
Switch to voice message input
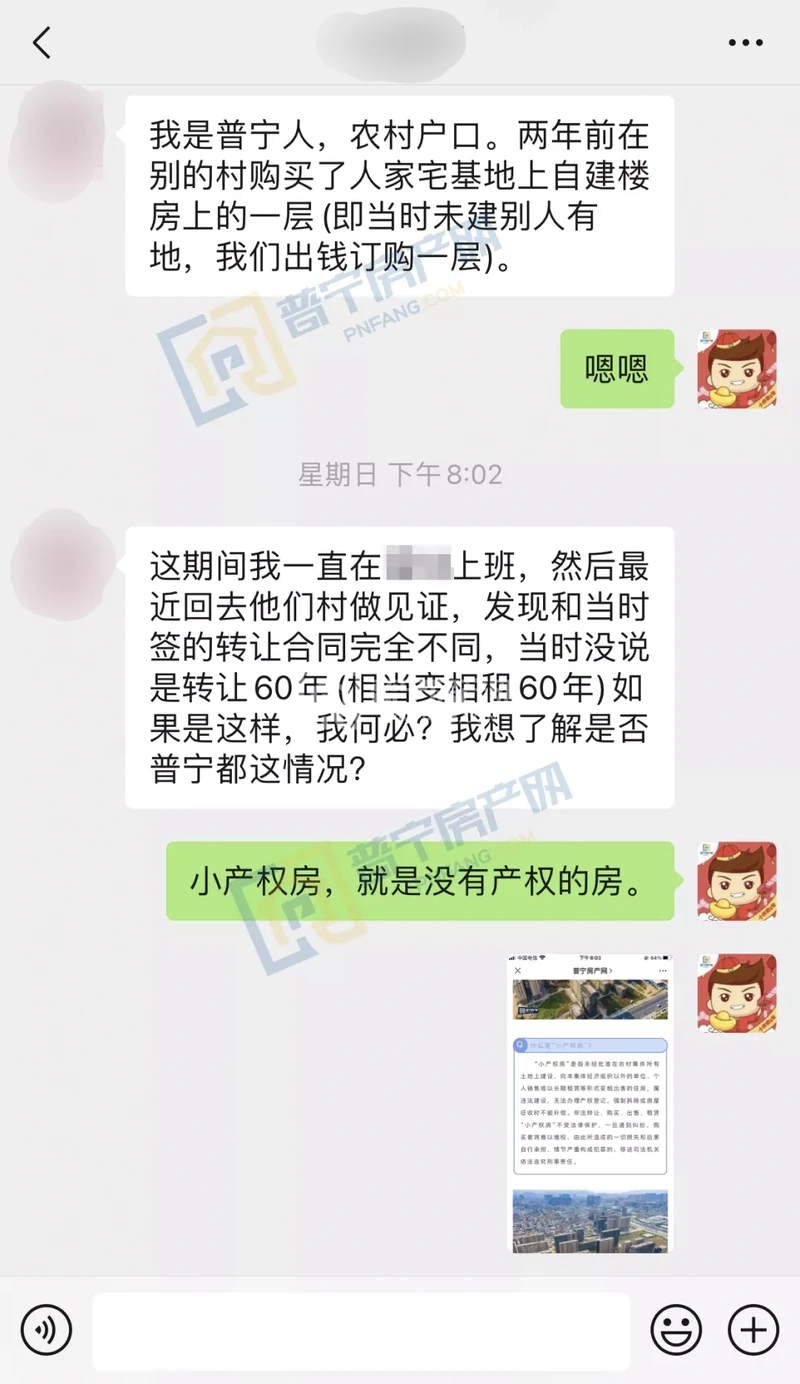(x=46, y=1331)
